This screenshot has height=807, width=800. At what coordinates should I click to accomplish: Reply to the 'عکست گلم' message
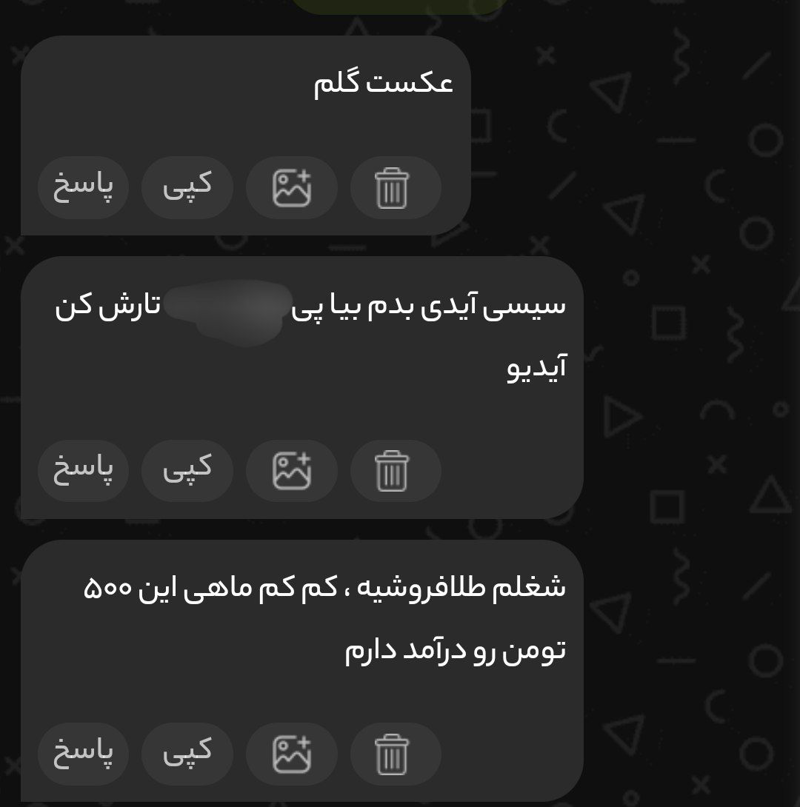pos(83,187)
